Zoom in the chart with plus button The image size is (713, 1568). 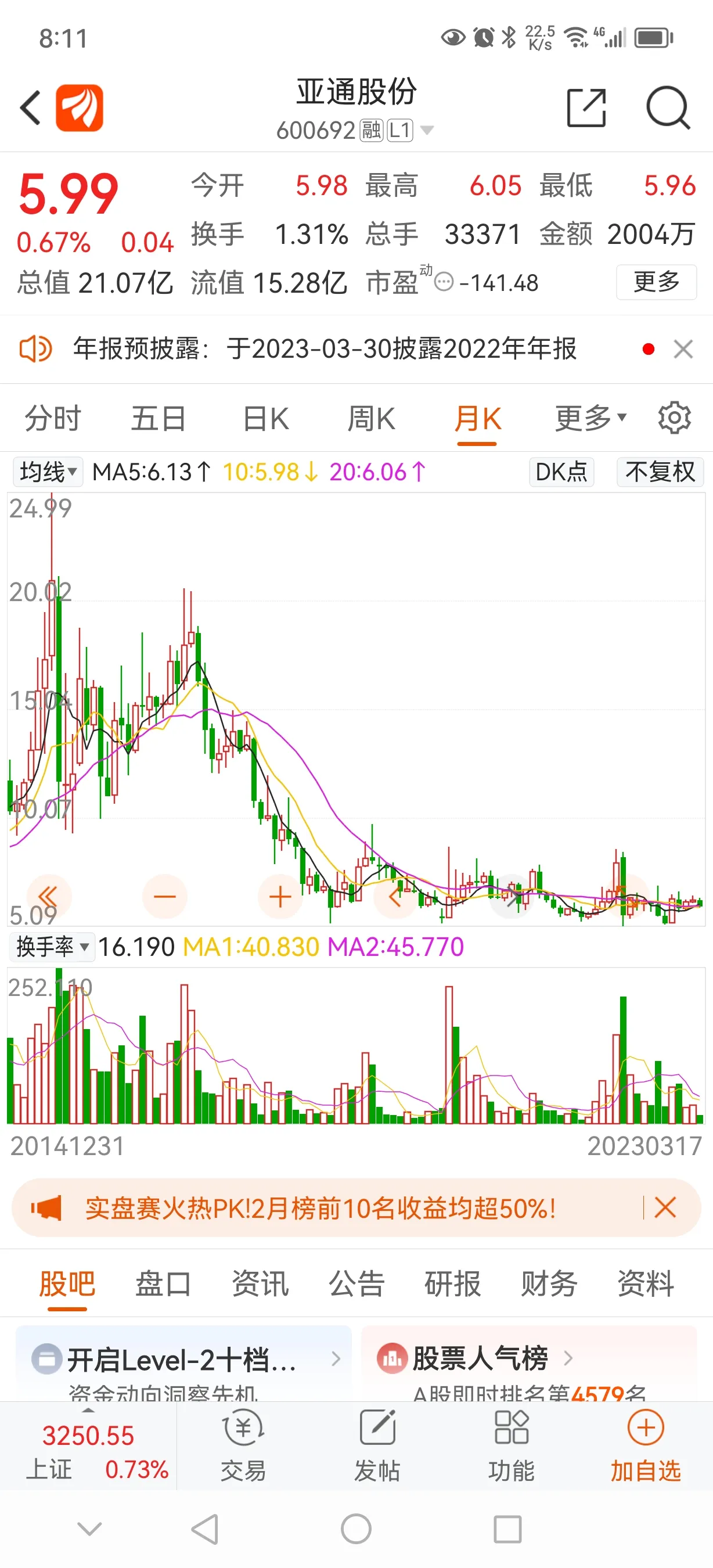pyautogui.click(x=280, y=897)
